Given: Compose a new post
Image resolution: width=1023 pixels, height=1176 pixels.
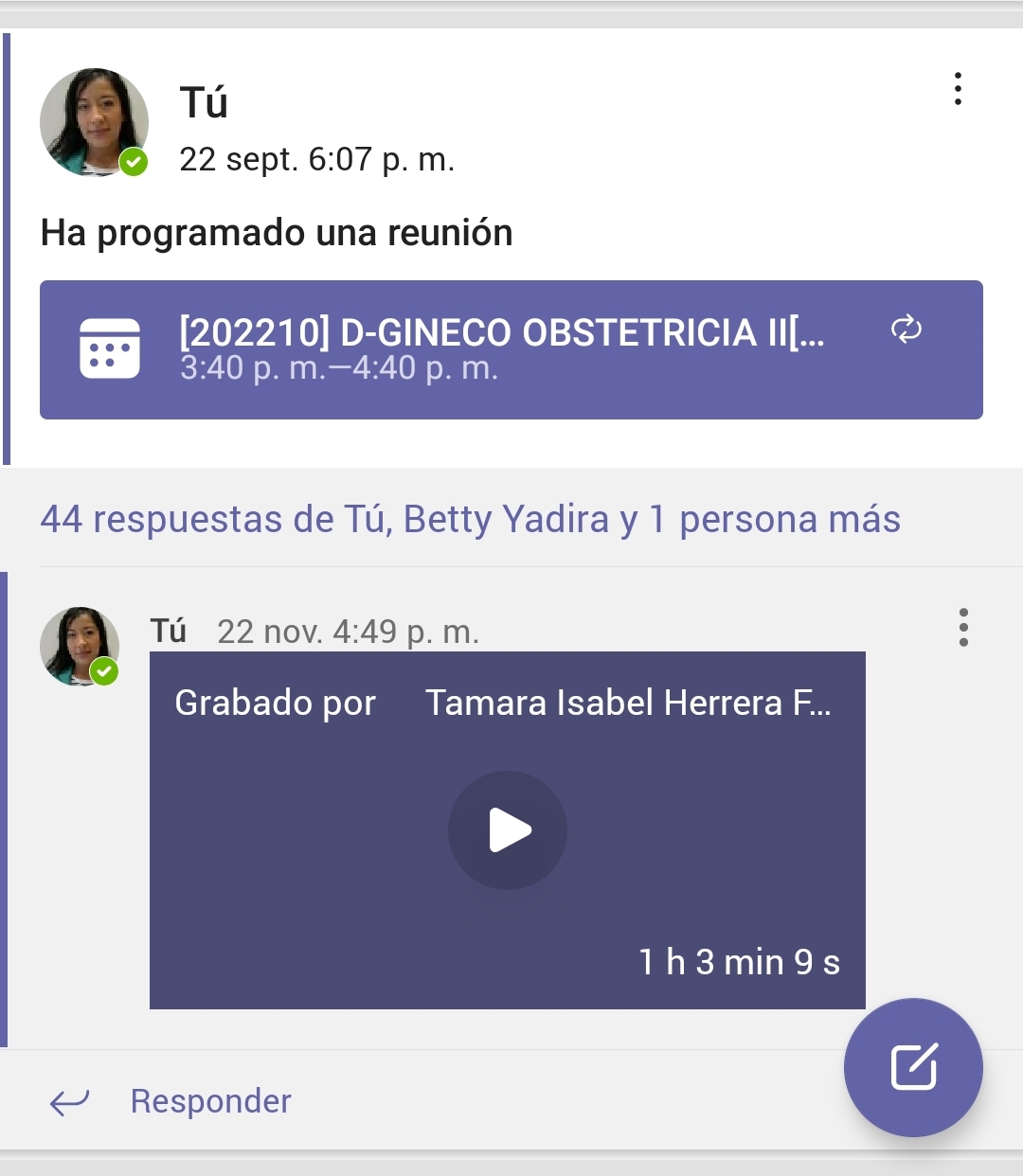Looking at the screenshot, I should [x=913, y=1067].
